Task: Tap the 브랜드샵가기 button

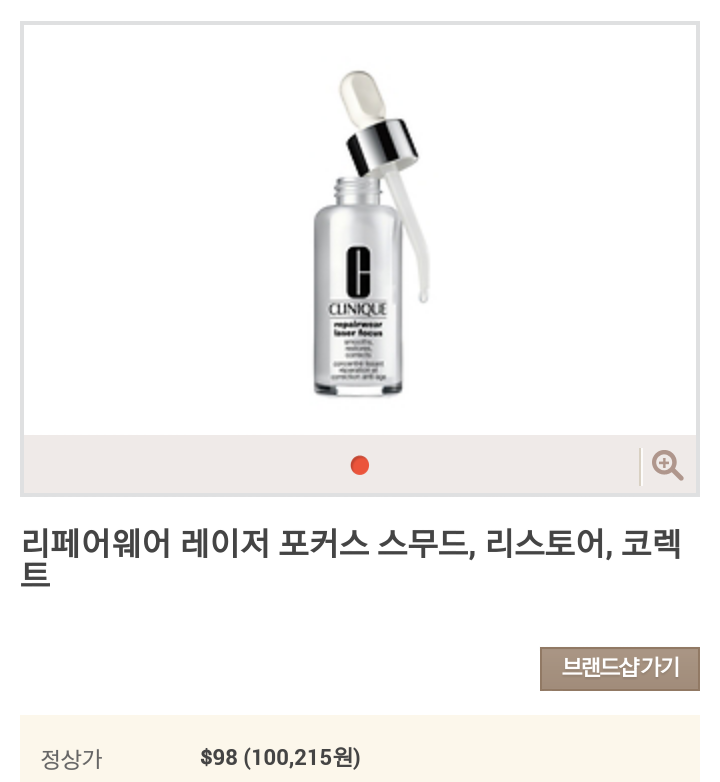Action: point(620,668)
